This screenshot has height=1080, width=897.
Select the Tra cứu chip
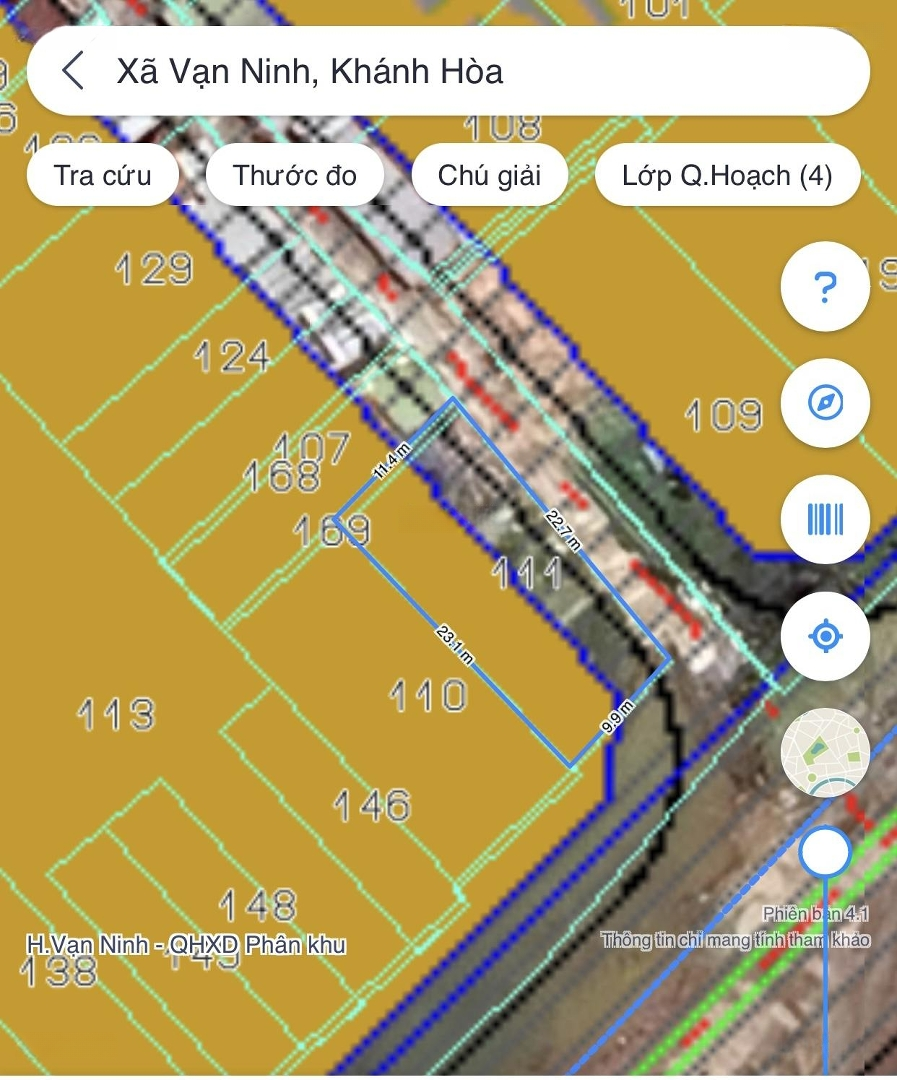(103, 176)
